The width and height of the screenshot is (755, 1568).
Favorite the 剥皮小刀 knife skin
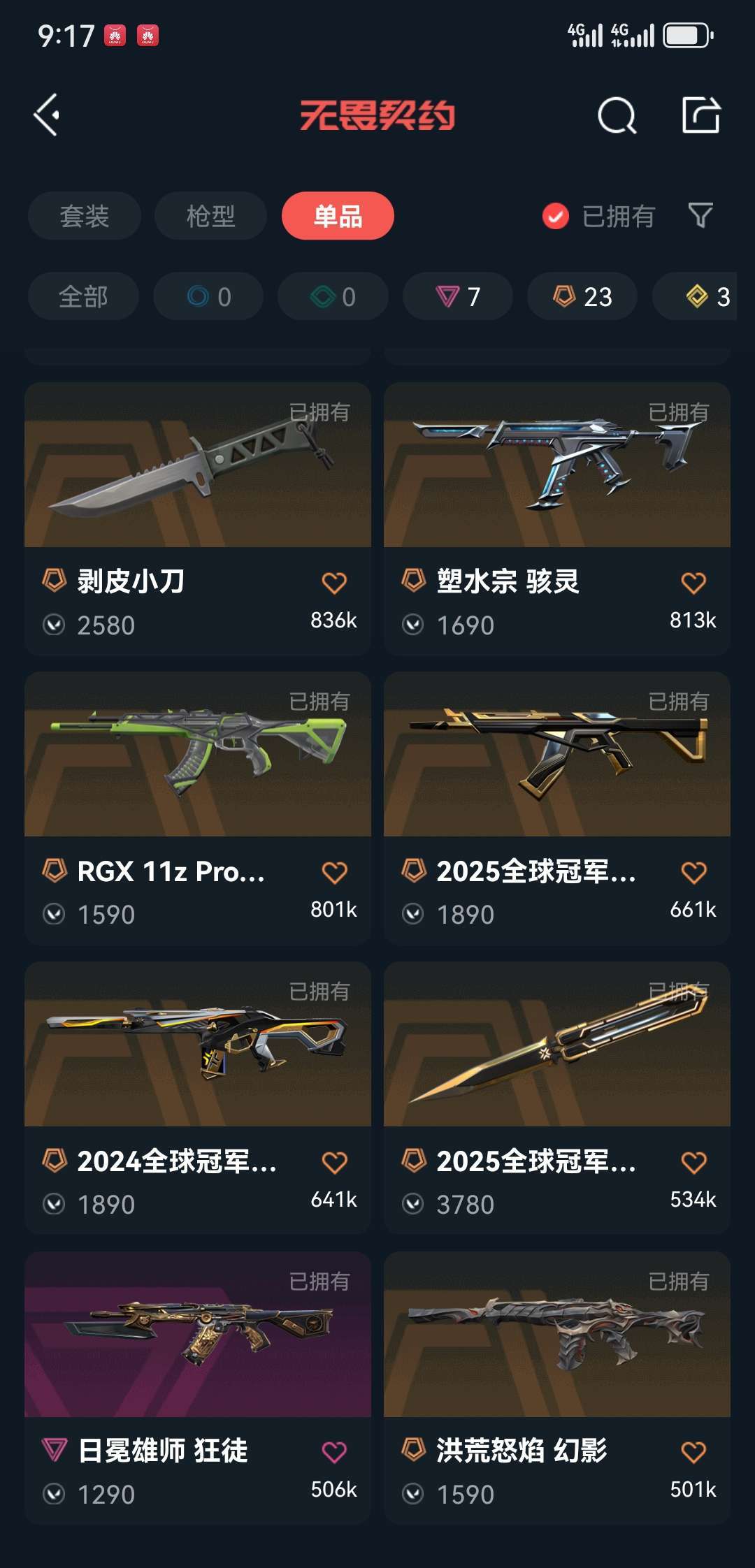[336, 581]
